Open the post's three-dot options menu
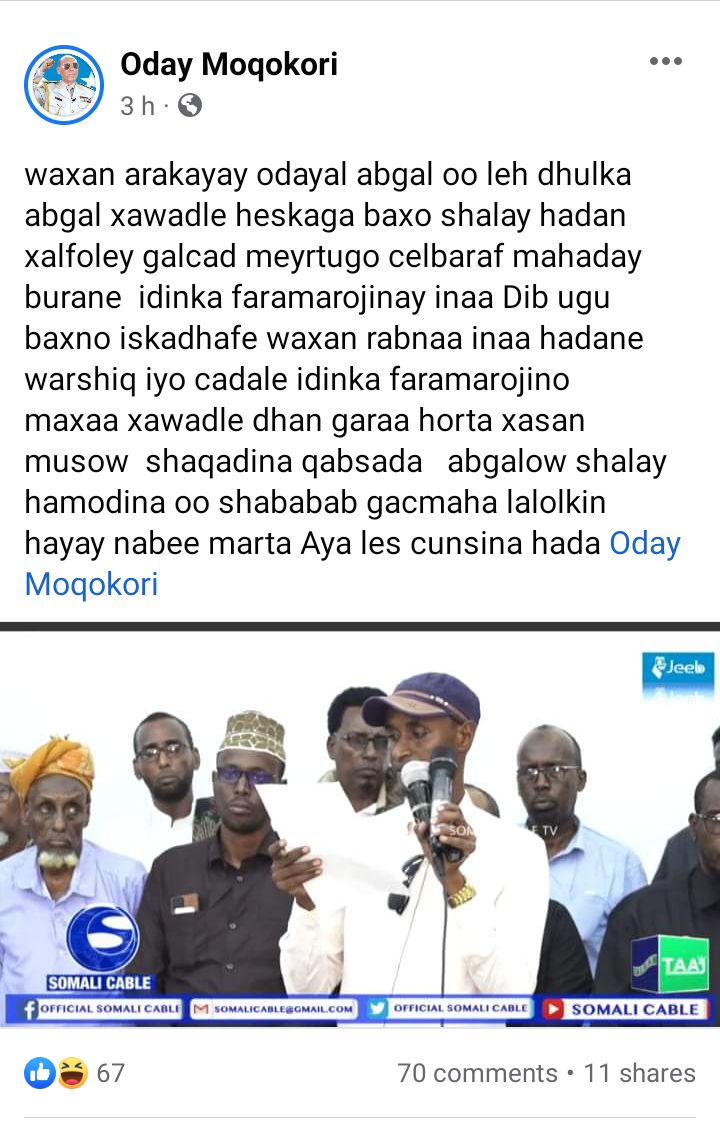 click(665, 62)
